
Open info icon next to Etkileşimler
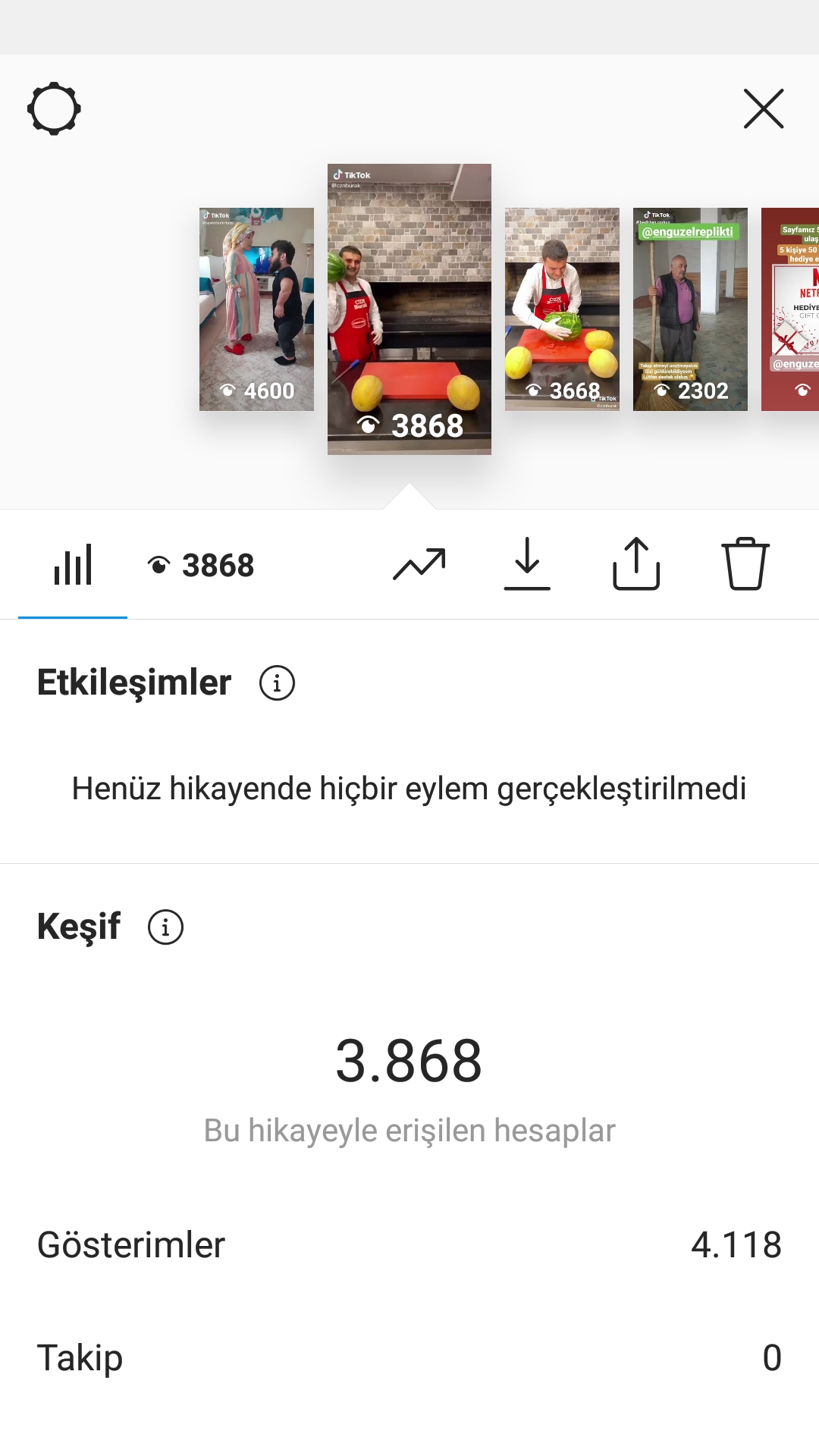pos(277,682)
